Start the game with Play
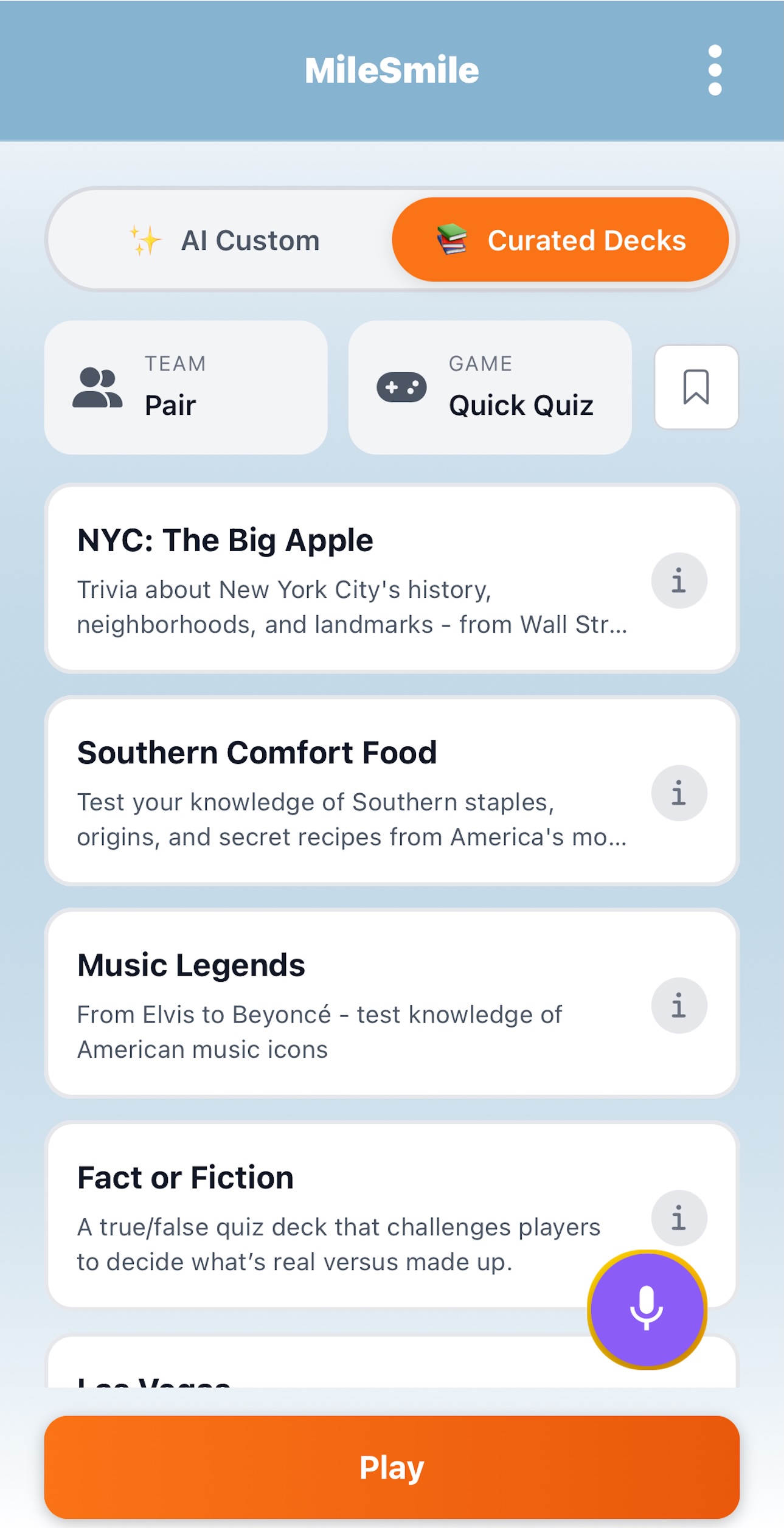The image size is (784, 1528). [x=392, y=1467]
